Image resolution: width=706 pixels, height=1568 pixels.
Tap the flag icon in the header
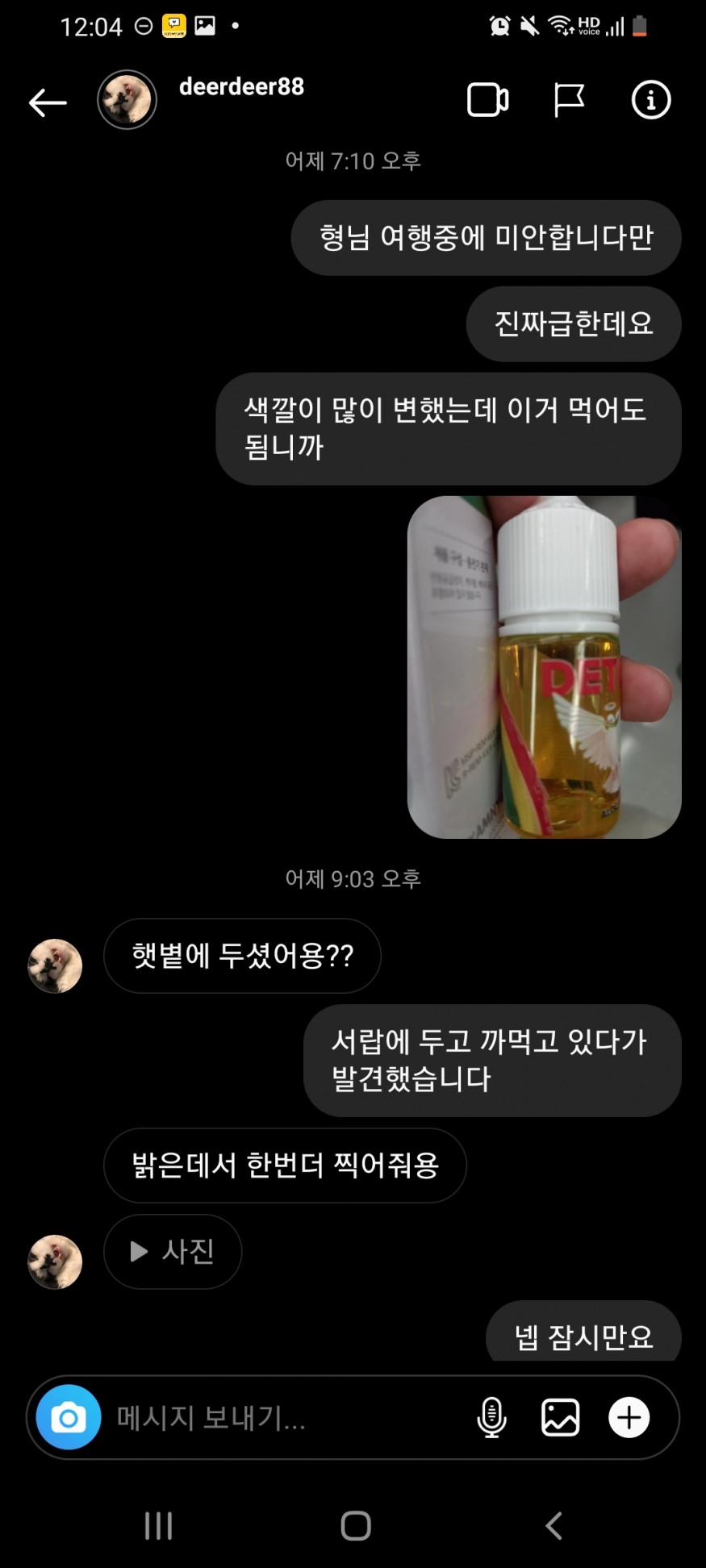(569, 101)
